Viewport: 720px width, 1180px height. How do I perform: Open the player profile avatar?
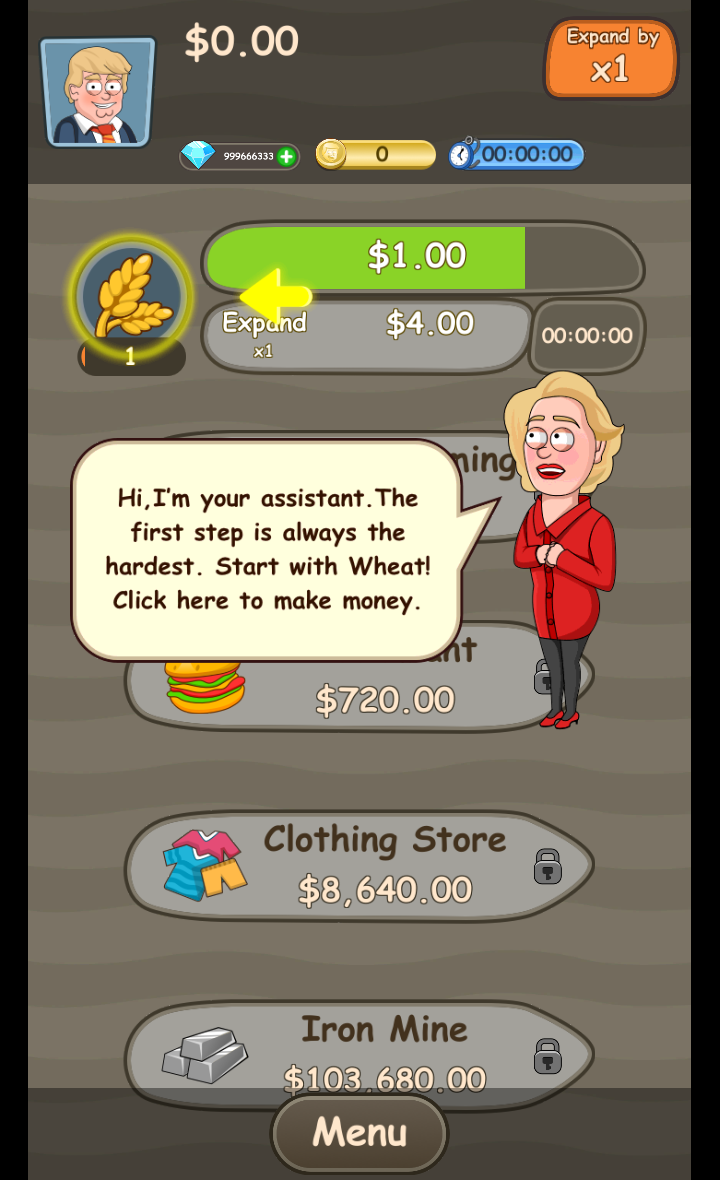[98, 92]
